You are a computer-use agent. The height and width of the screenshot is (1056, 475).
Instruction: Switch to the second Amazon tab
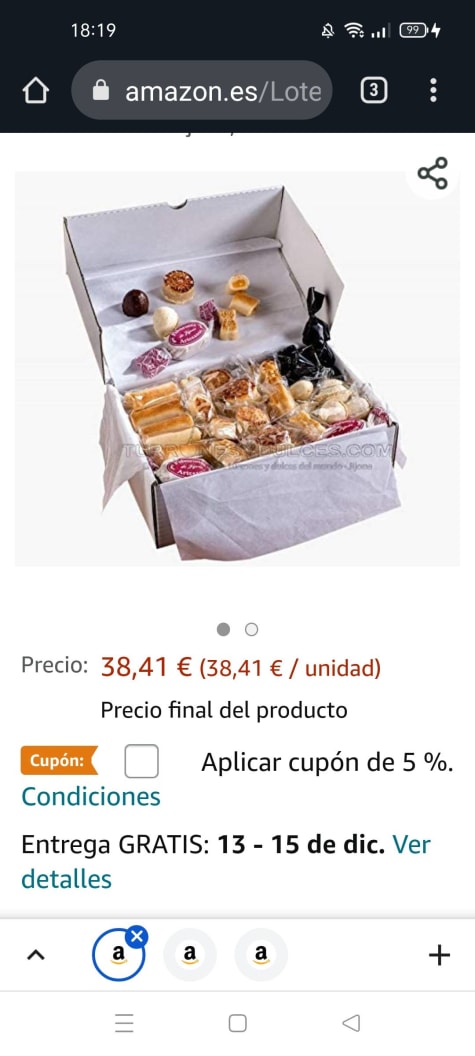tap(190, 955)
